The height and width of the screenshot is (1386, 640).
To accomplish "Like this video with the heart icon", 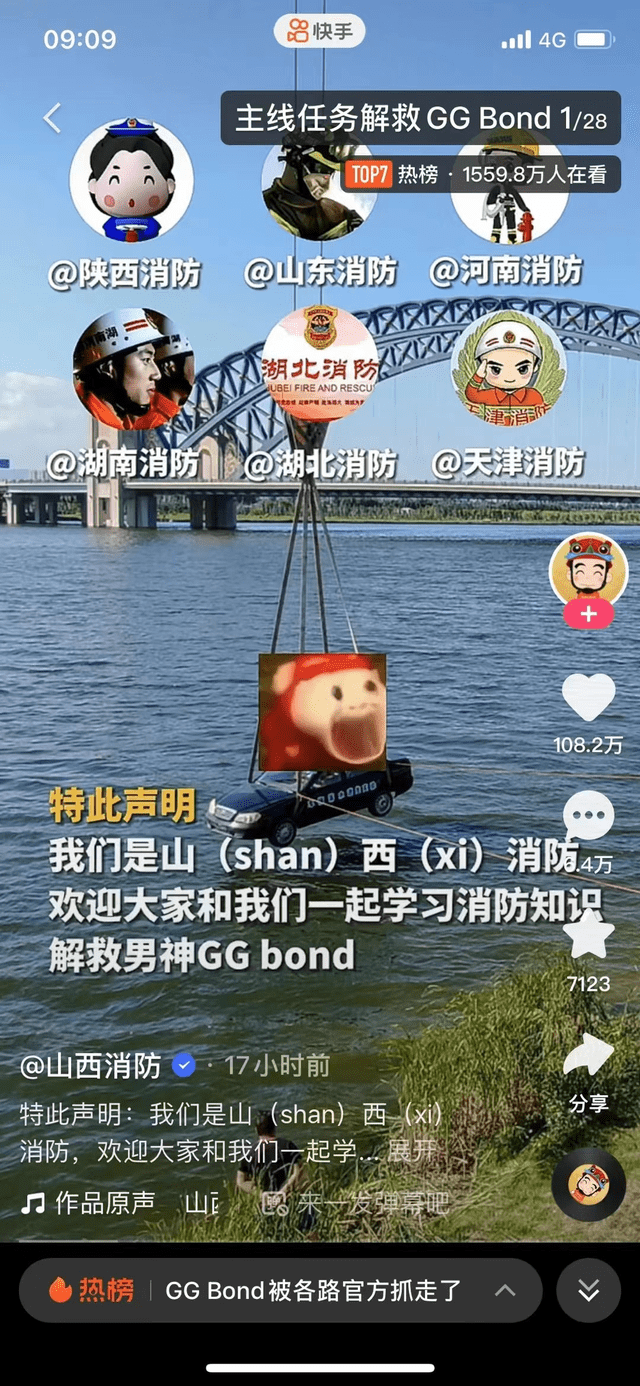I will [588, 698].
